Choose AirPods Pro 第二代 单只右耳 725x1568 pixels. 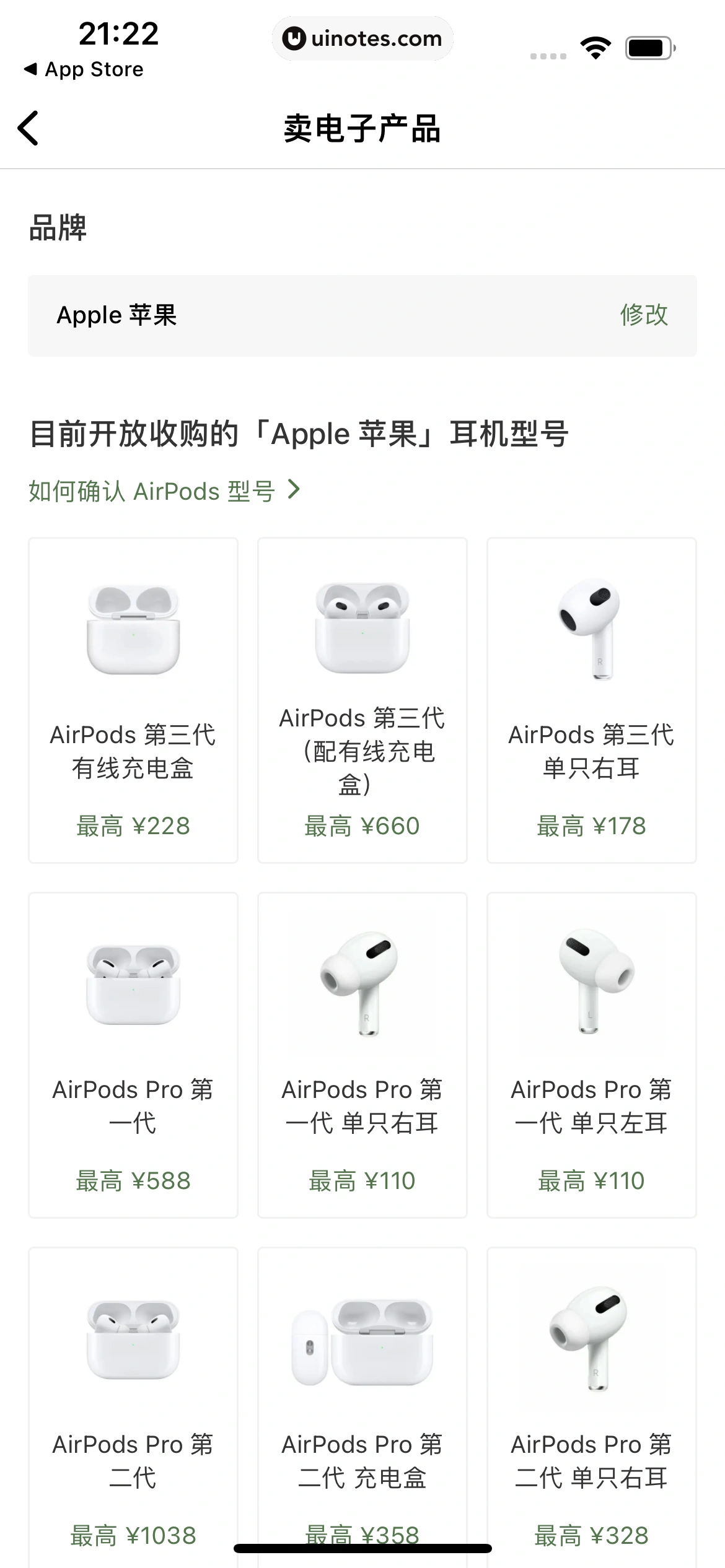pos(592,1406)
